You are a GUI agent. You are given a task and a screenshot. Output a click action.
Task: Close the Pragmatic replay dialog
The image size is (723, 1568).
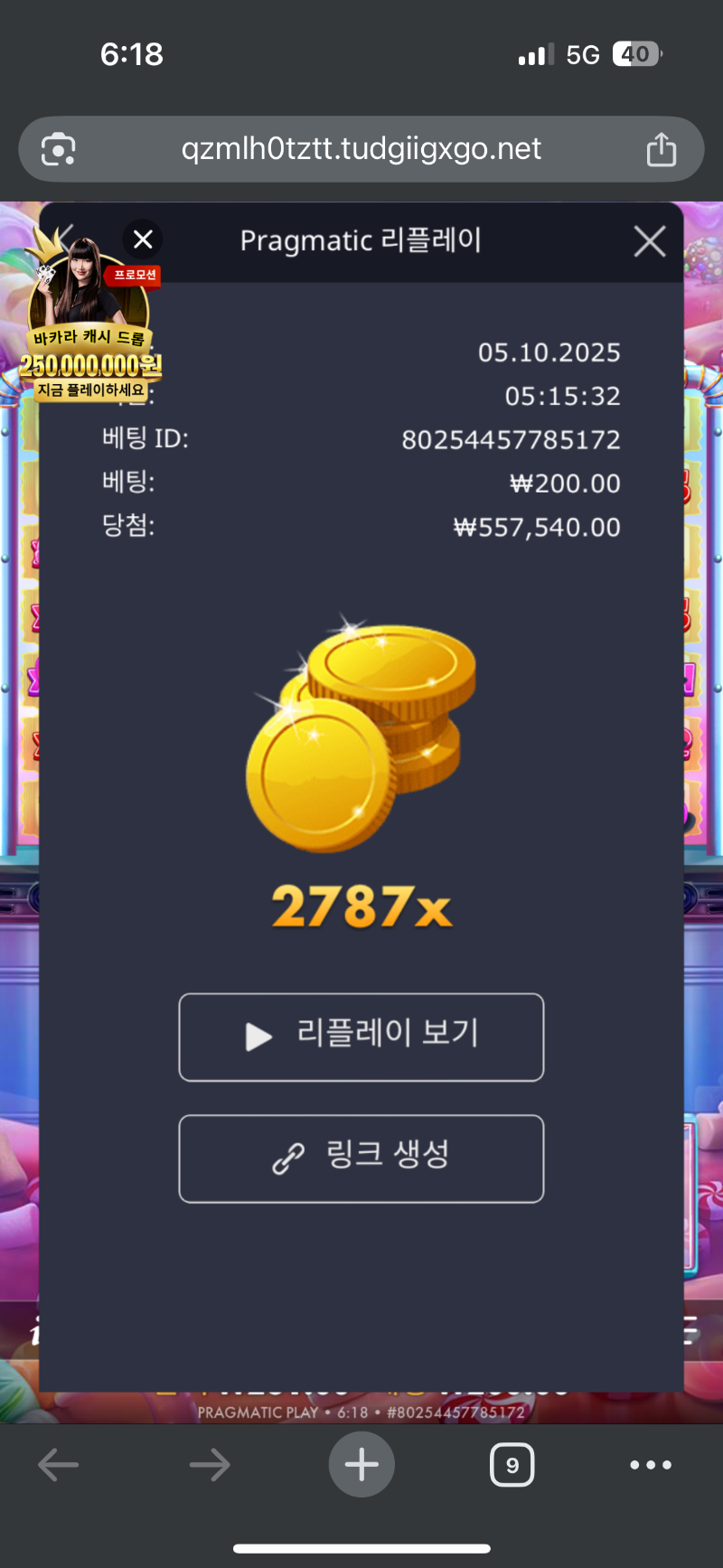(x=650, y=241)
